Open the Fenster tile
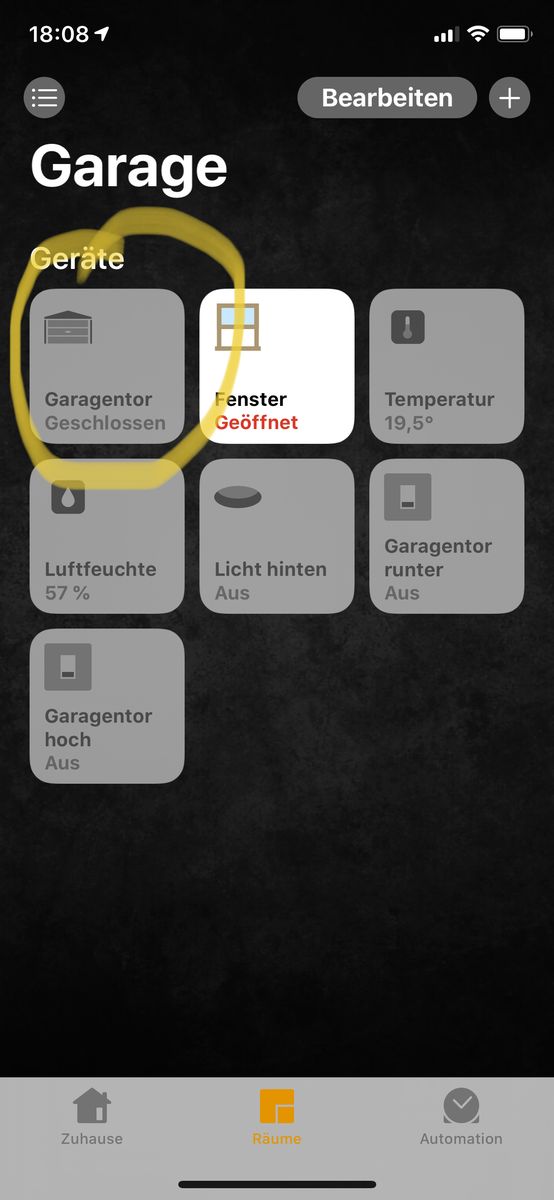554x1200 pixels. 277,366
